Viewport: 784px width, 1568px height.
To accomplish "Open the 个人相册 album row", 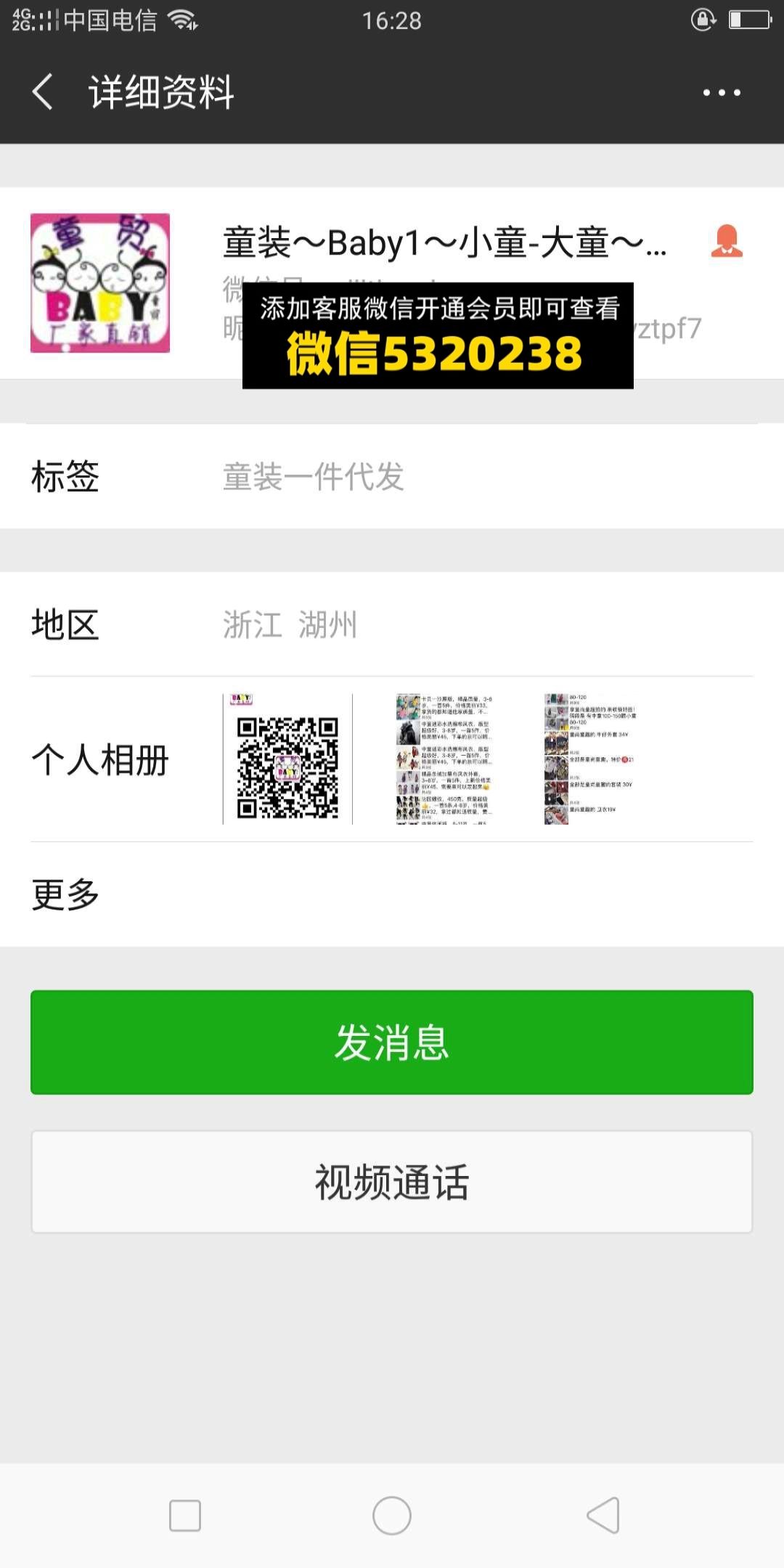I will (392, 759).
